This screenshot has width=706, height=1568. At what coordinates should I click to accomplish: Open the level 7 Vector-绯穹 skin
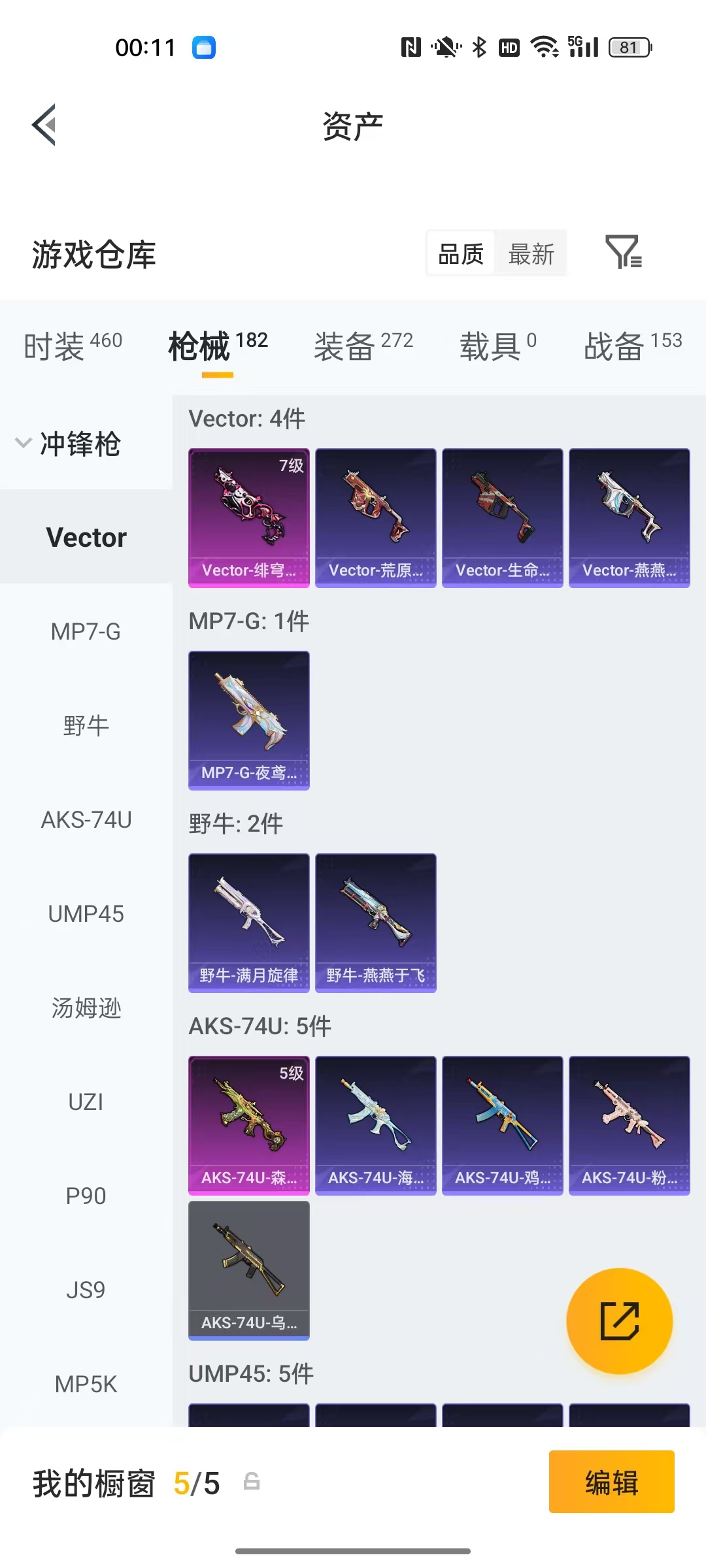point(249,517)
